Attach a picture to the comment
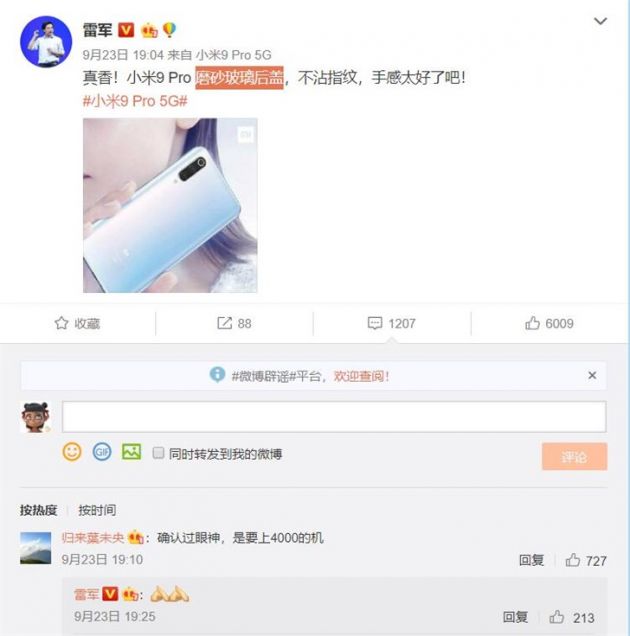Viewport: 630px width, 636px height. pos(130,452)
